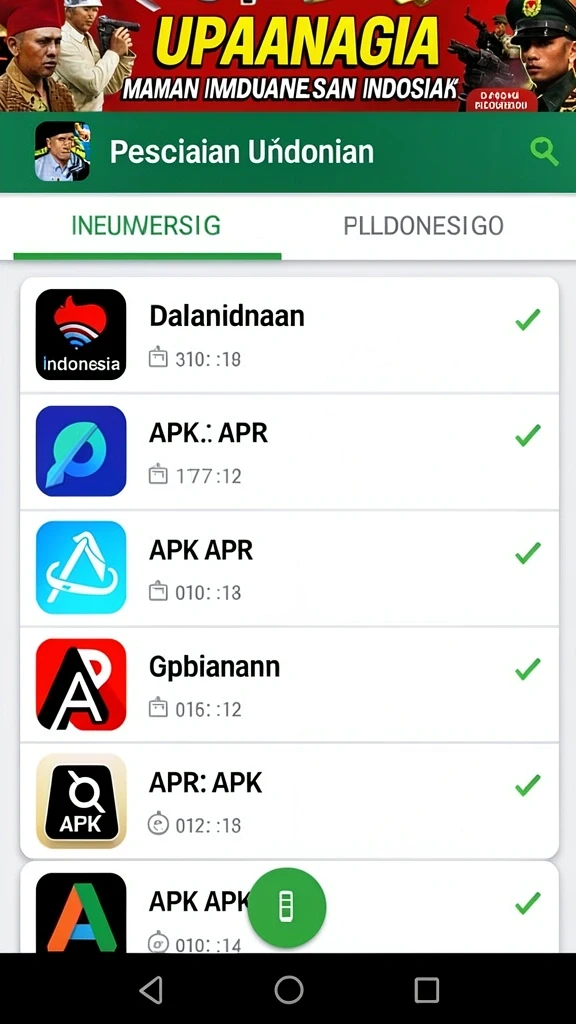Switch to the PLLDONESIGO tab
The height and width of the screenshot is (1024, 576).
[x=423, y=227]
